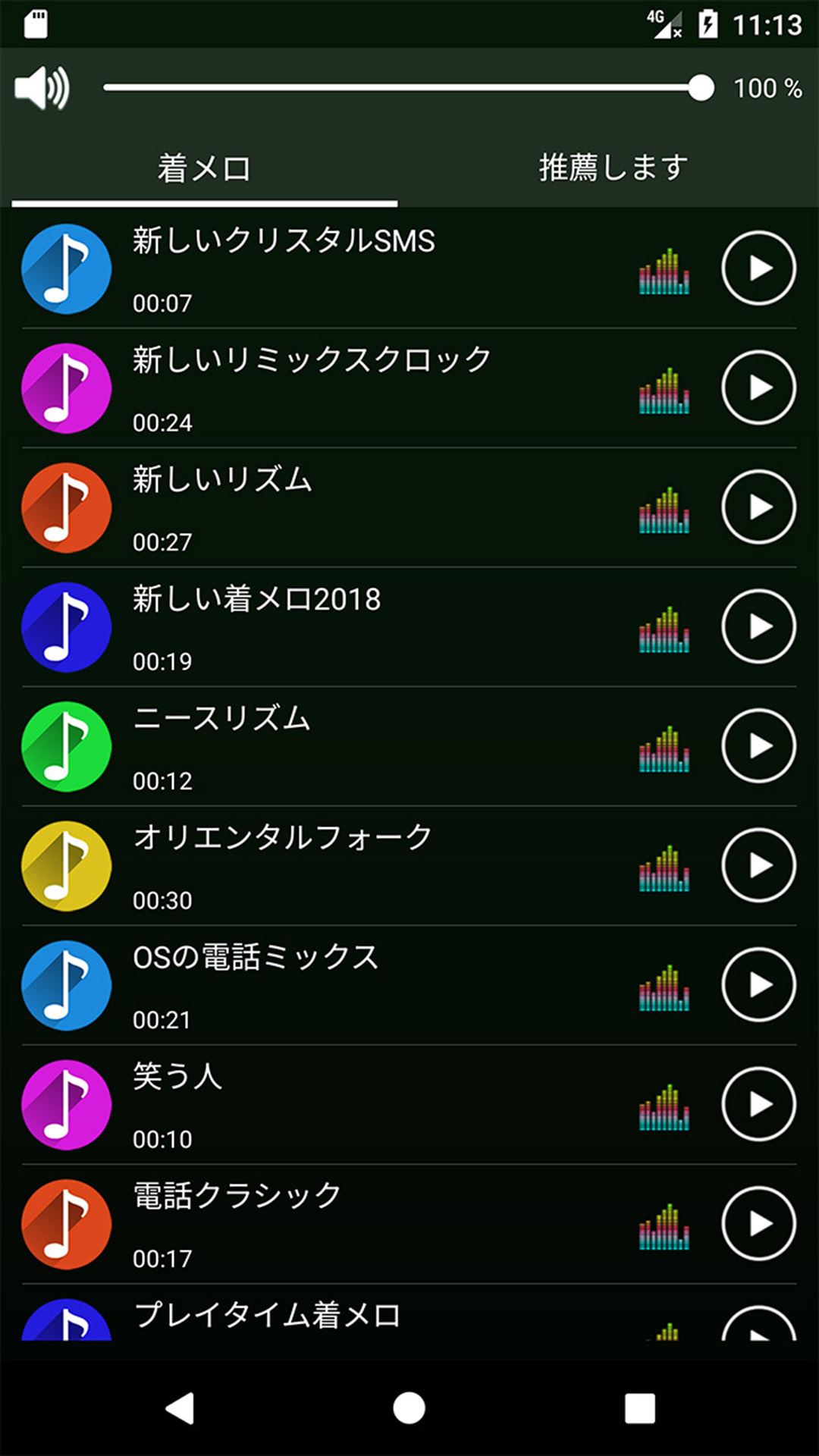This screenshot has width=819, height=1456.
Task: Play OSの電話ミックス ringtone
Action: pyautogui.click(x=758, y=985)
